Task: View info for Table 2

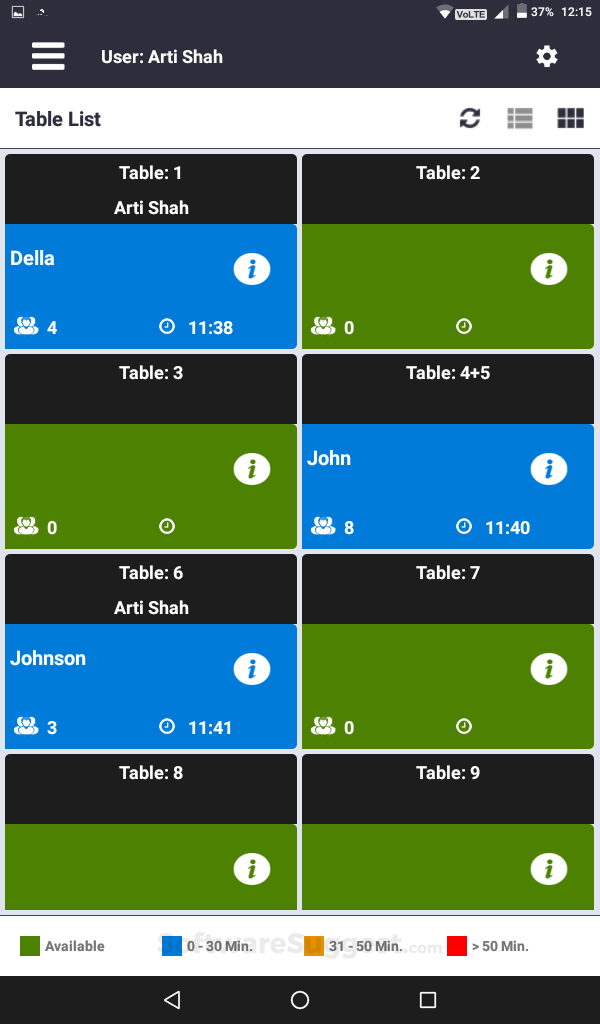Action: click(549, 269)
